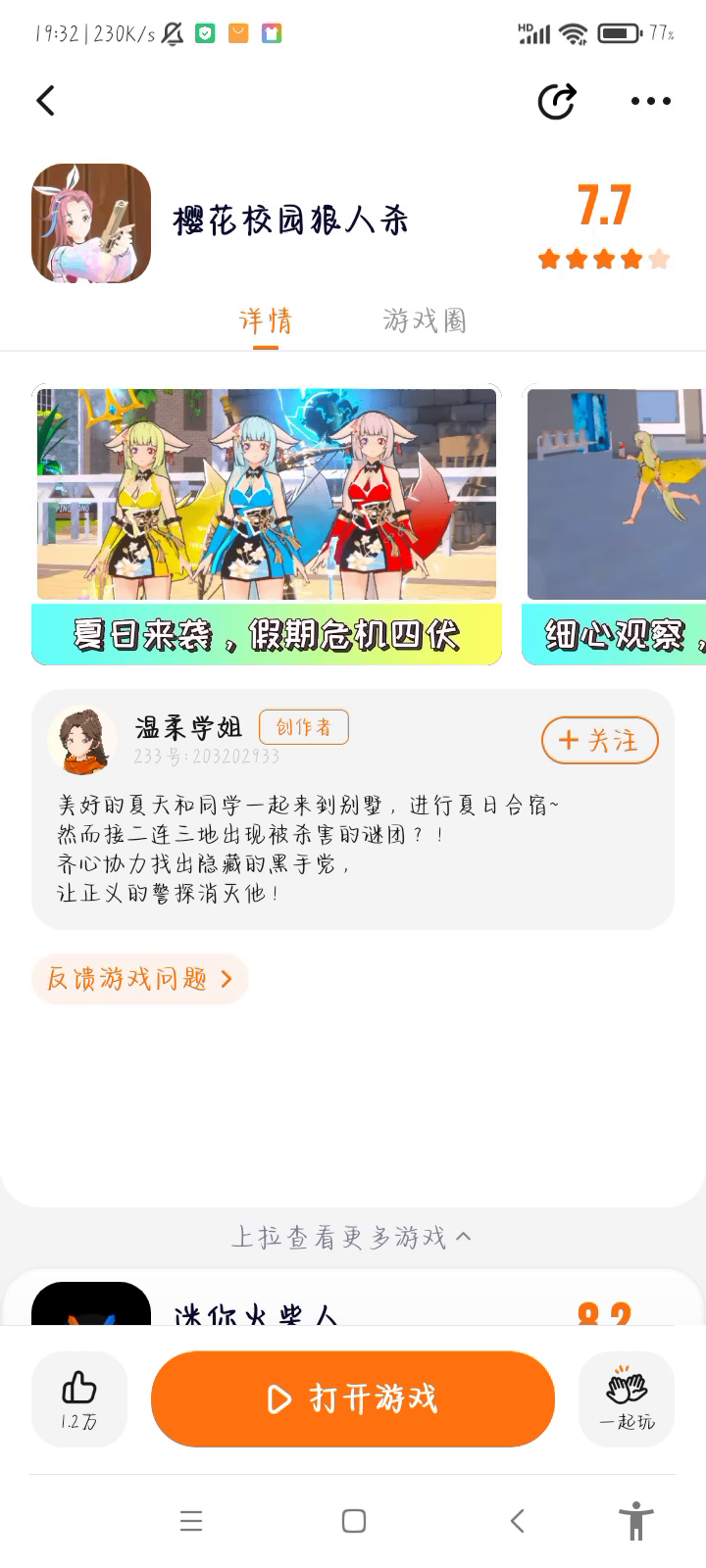This screenshot has width=706, height=1568.
Task: Follow creator 温柔学姐 with 关注 button
Action: pos(599,741)
